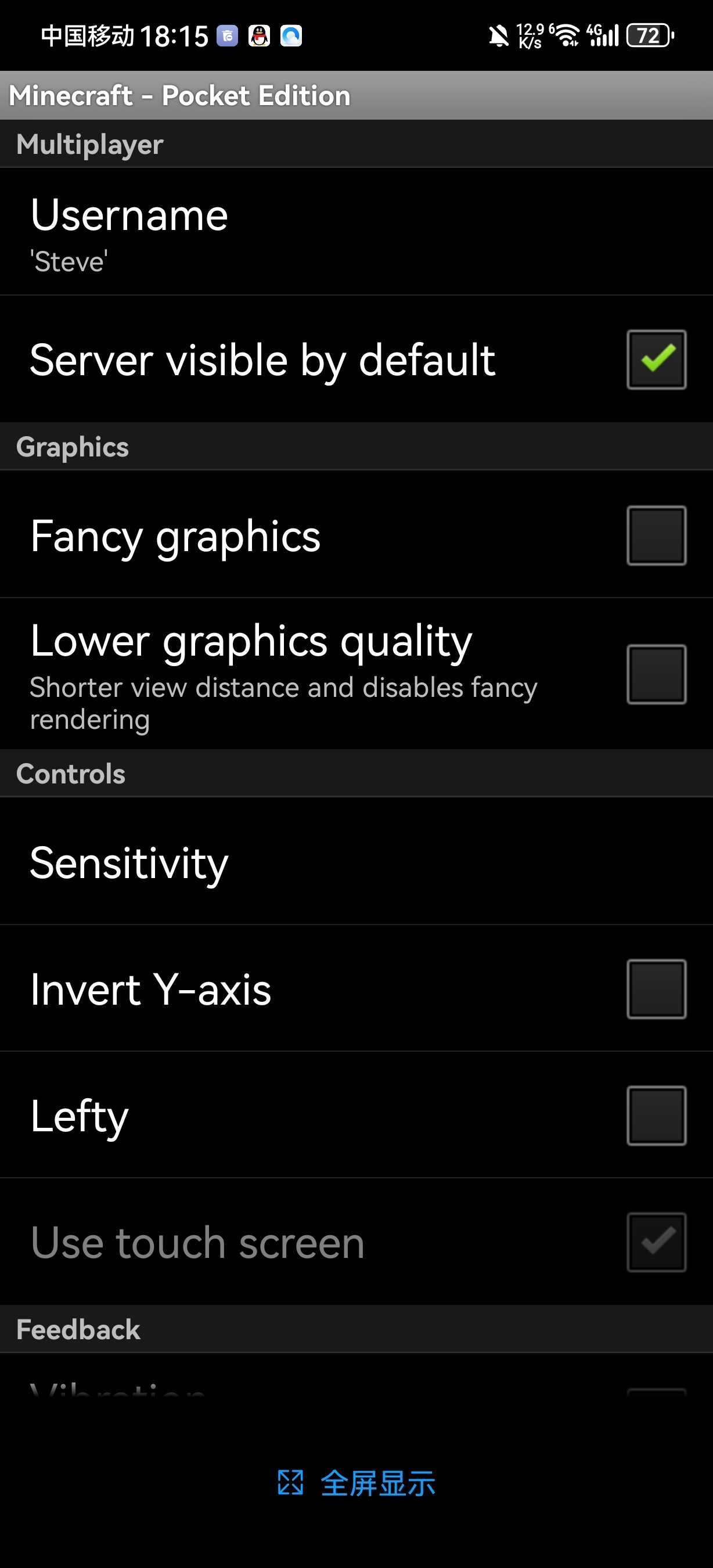Check the Invert Y-axis option
The image size is (713, 1568).
coord(656,989)
